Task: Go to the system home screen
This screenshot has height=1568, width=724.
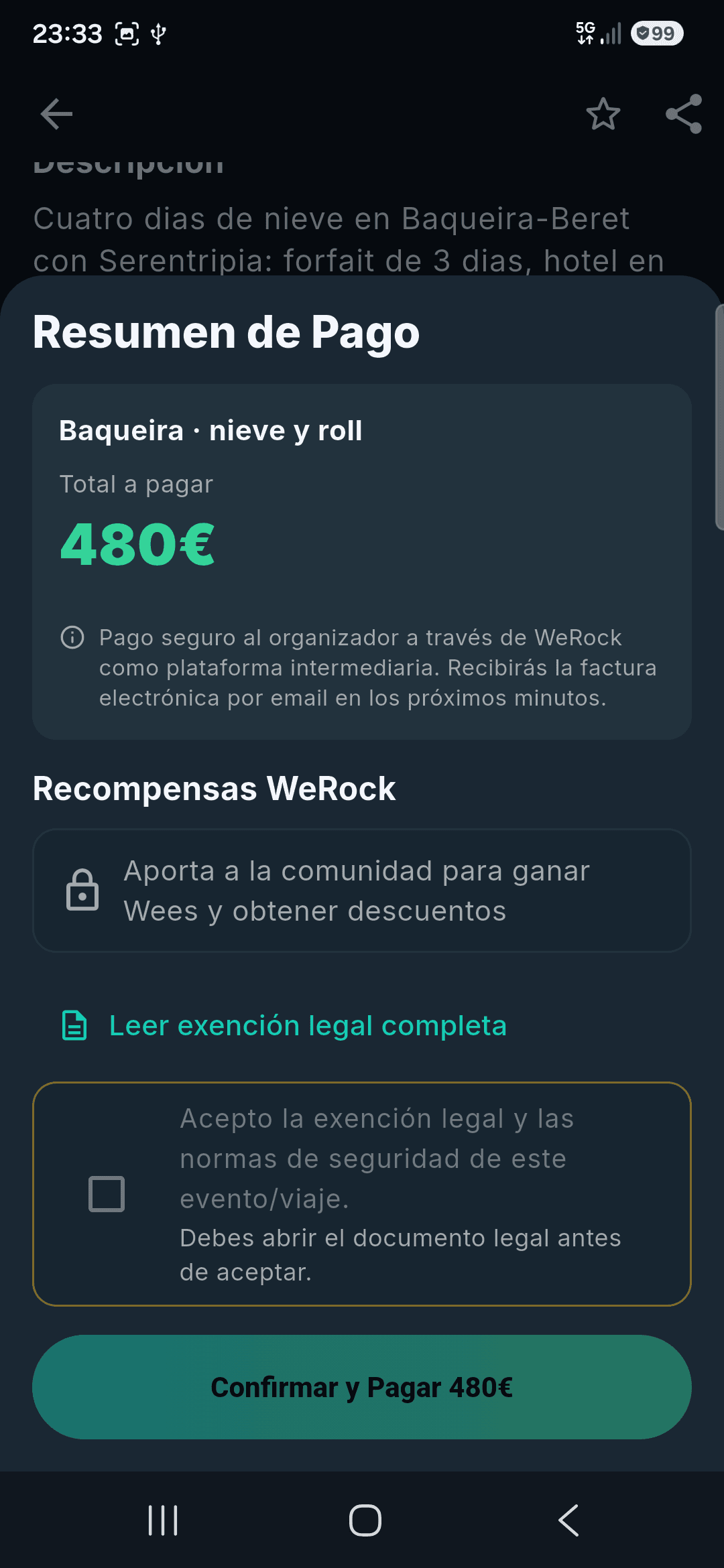Action: (x=365, y=1520)
